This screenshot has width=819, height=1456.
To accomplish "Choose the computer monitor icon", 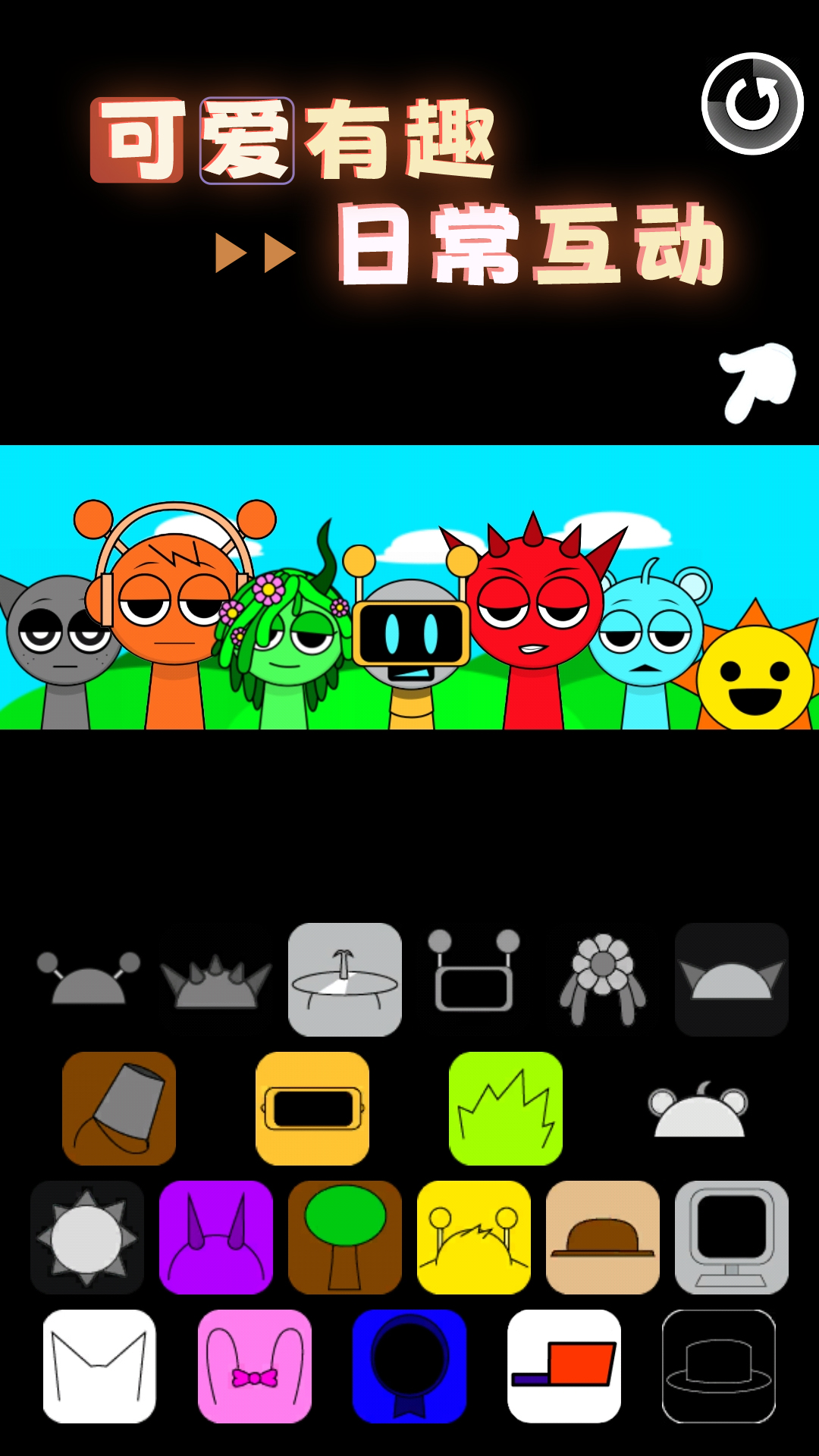I will pos(732,1237).
